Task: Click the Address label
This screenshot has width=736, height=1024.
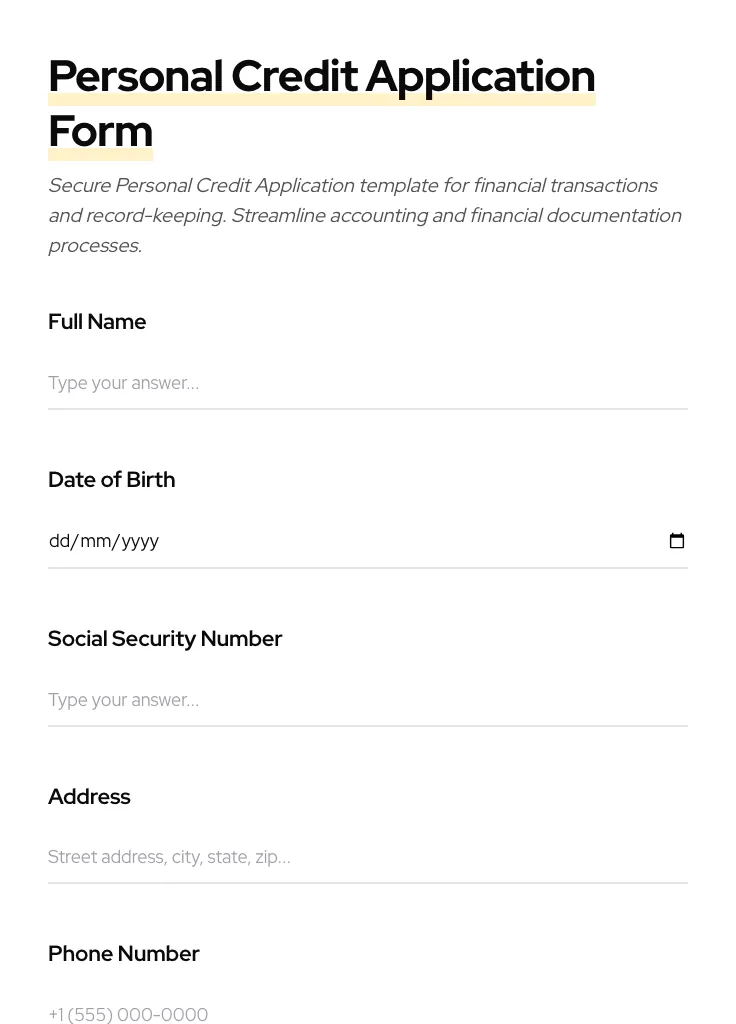Action: 89,797
